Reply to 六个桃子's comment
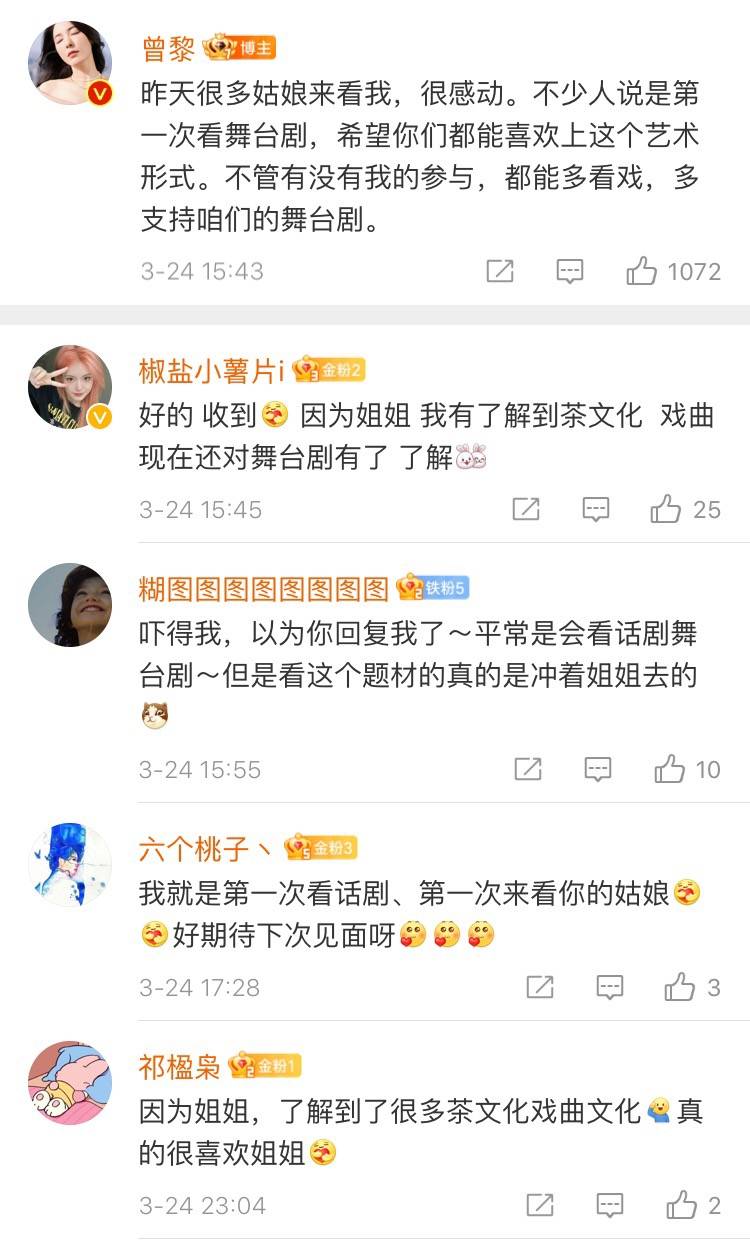The image size is (750, 1248). point(610,987)
